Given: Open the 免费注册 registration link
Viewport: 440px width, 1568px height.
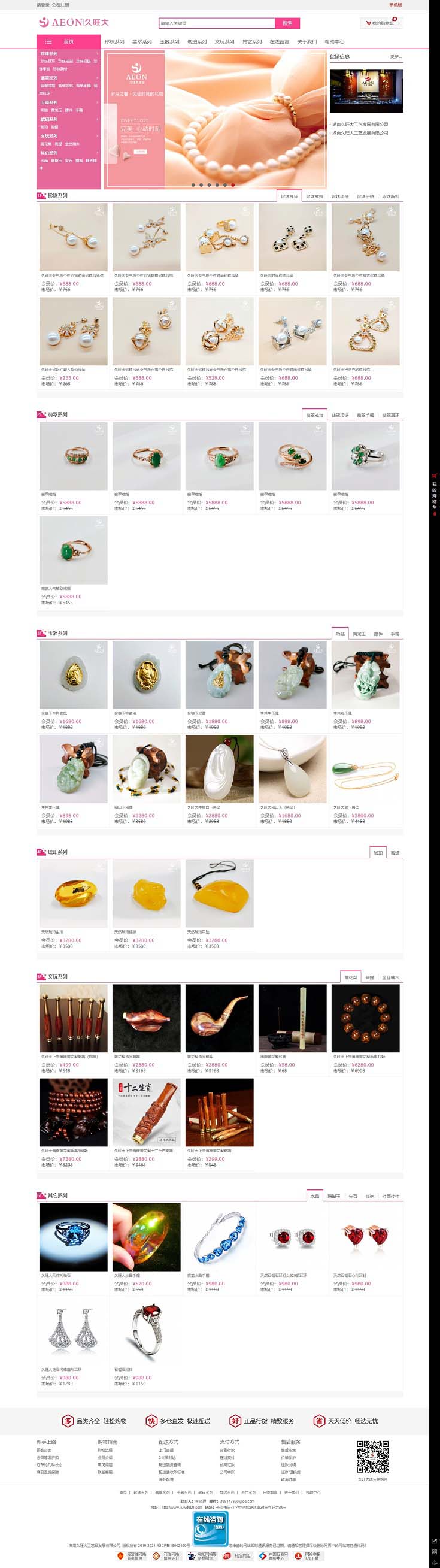Looking at the screenshot, I should tap(60, 5).
